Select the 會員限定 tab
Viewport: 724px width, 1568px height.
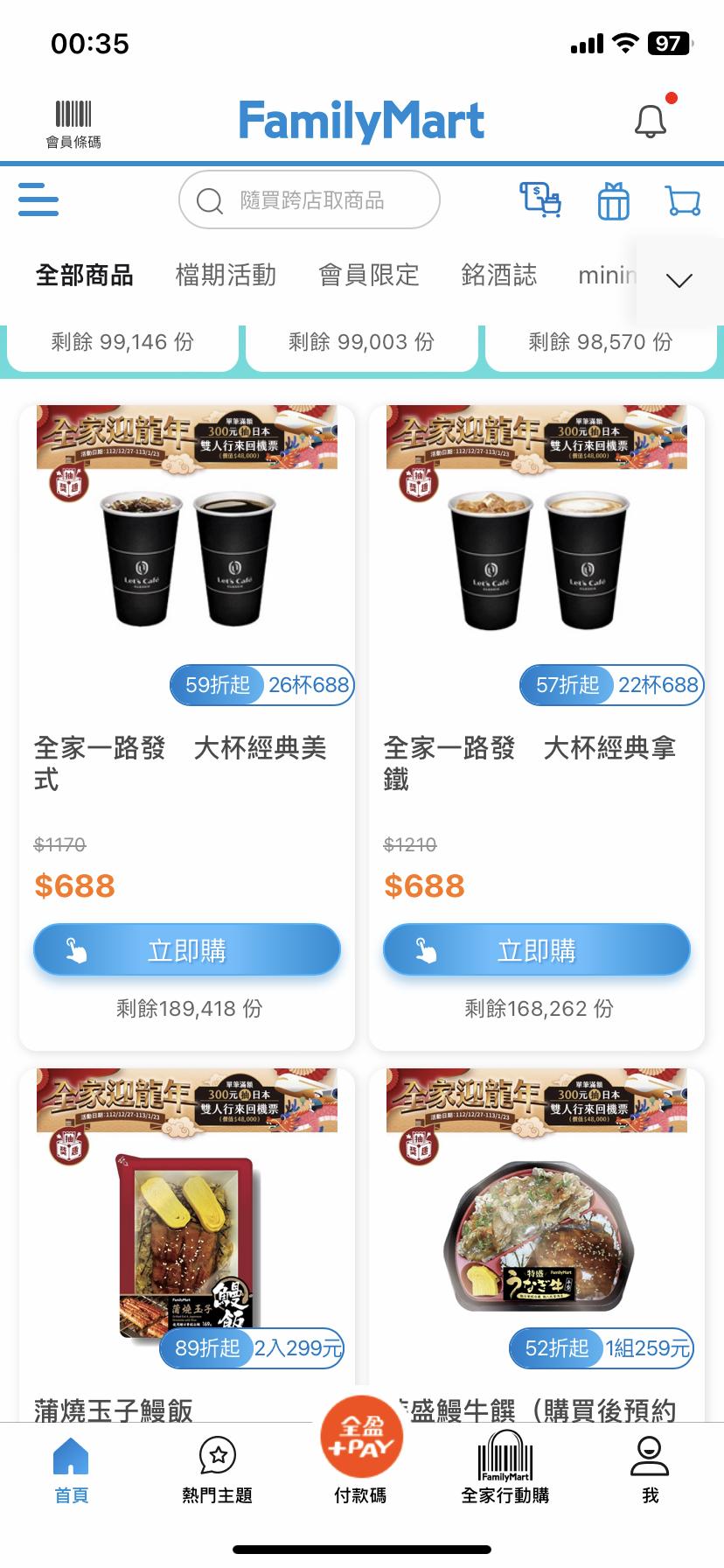point(368,276)
